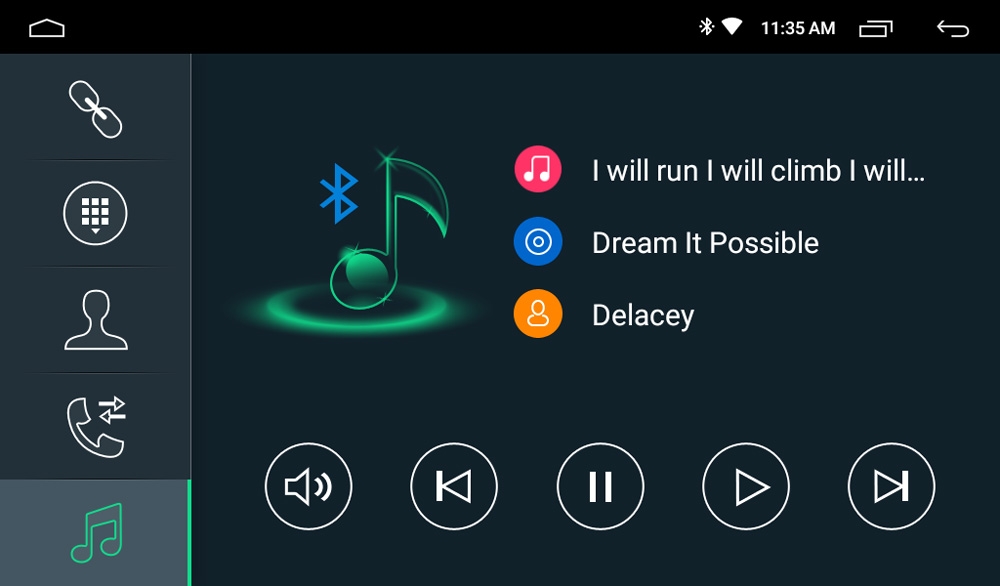The width and height of the screenshot is (1000, 586).
Task: Play the Bluetooth music
Action: coord(746,487)
